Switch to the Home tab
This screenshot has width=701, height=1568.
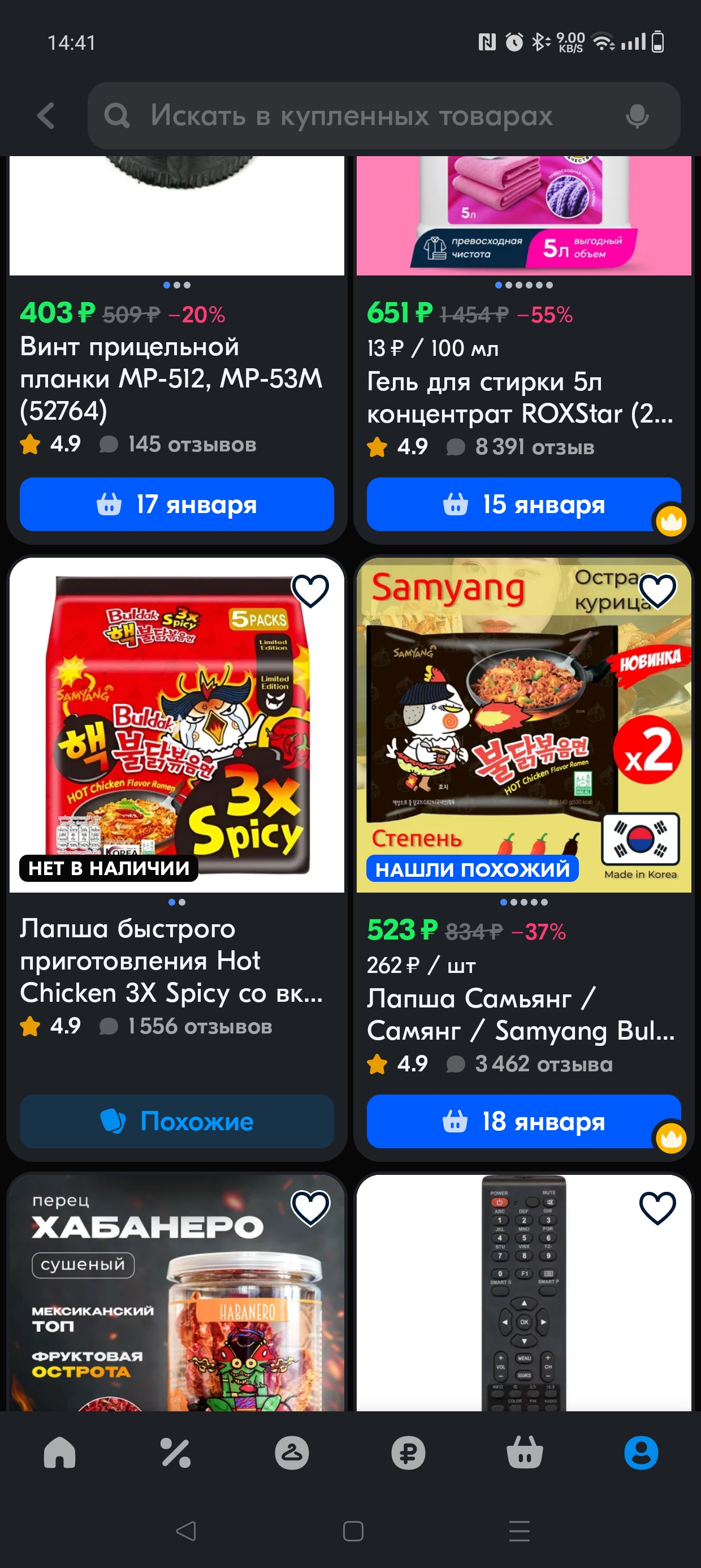[x=59, y=1453]
